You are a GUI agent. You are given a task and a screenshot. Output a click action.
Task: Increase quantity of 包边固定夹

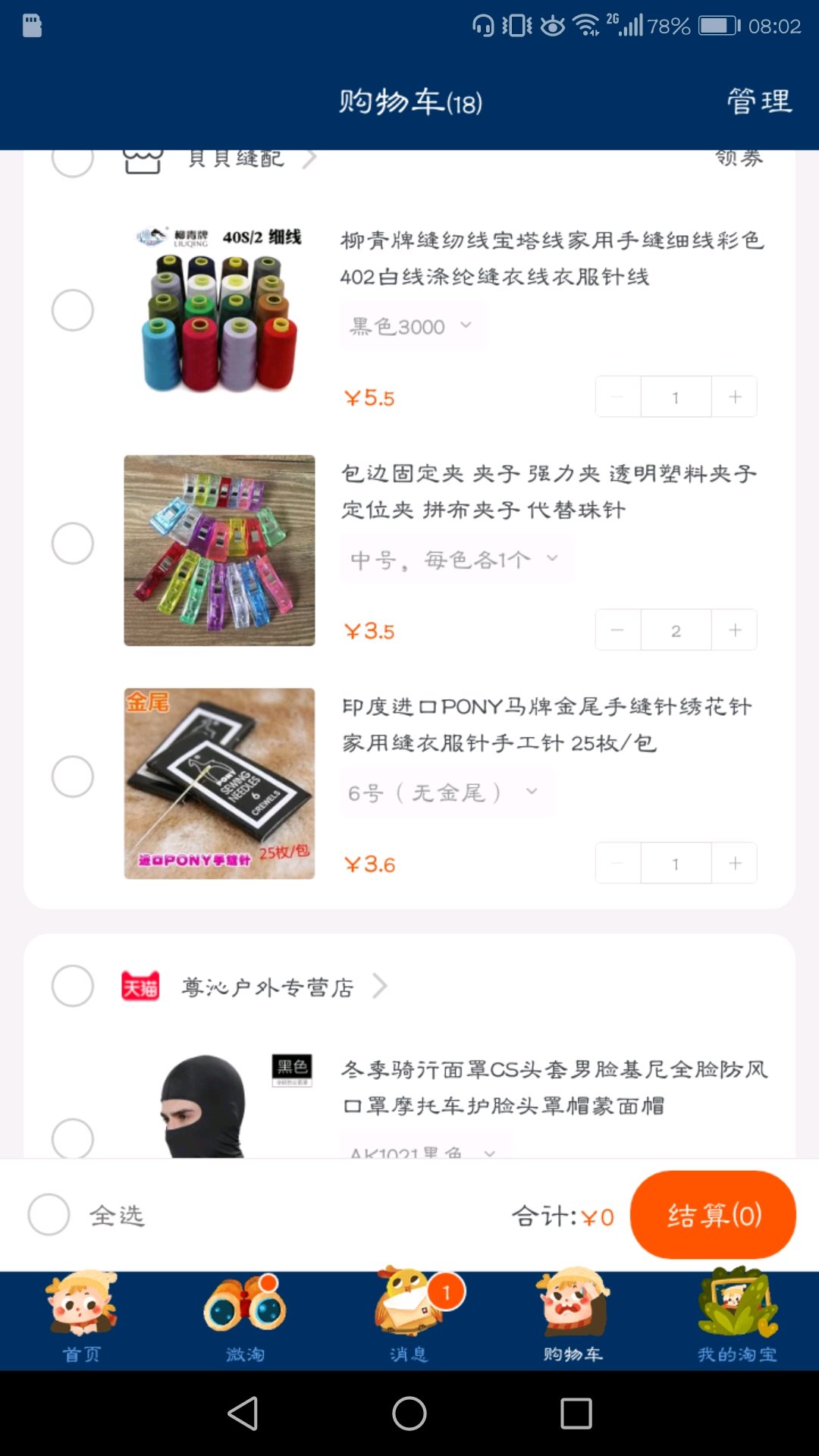pyautogui.click(x=734, y=630)
